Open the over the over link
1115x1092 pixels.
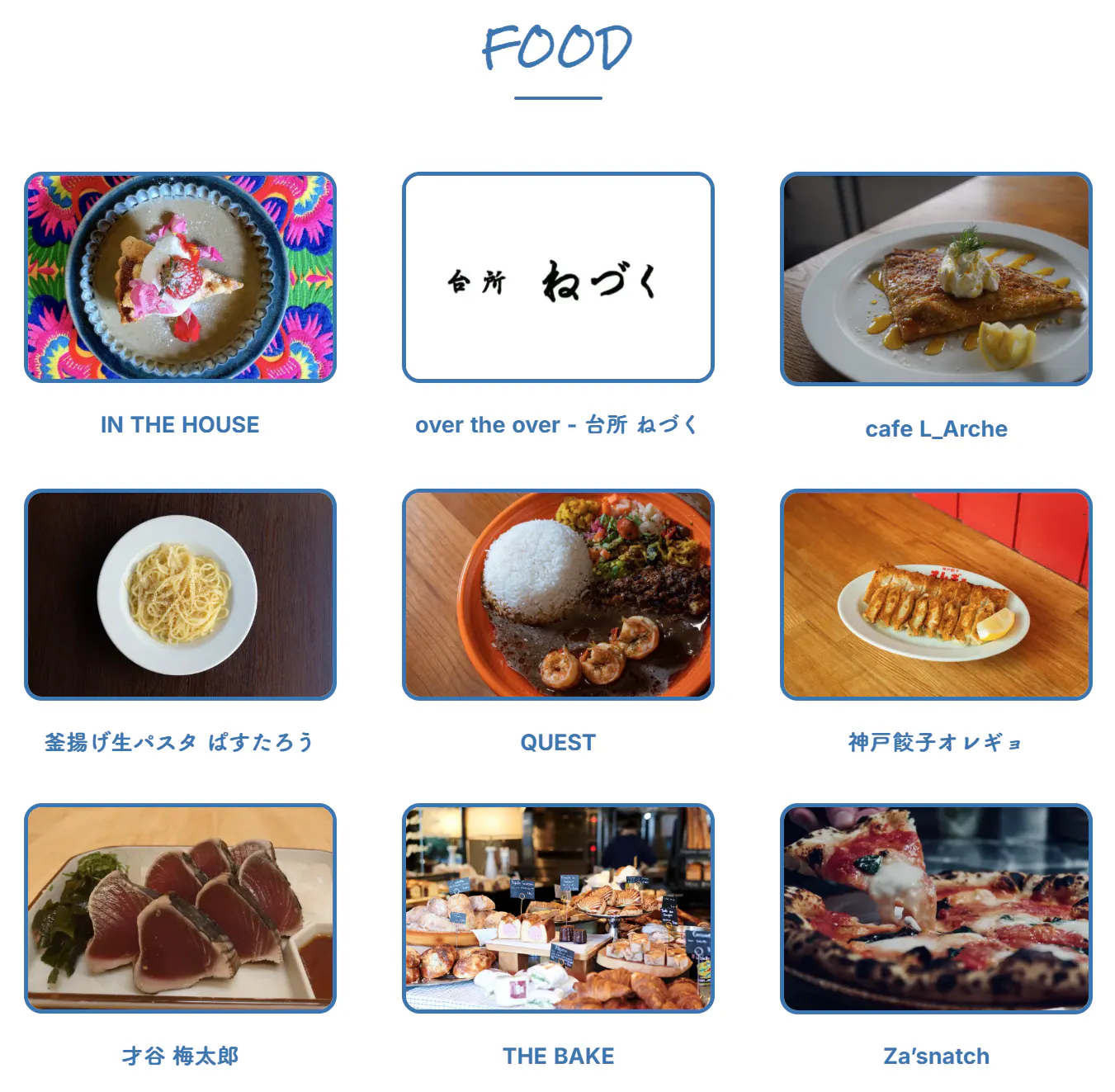(558, 425)
